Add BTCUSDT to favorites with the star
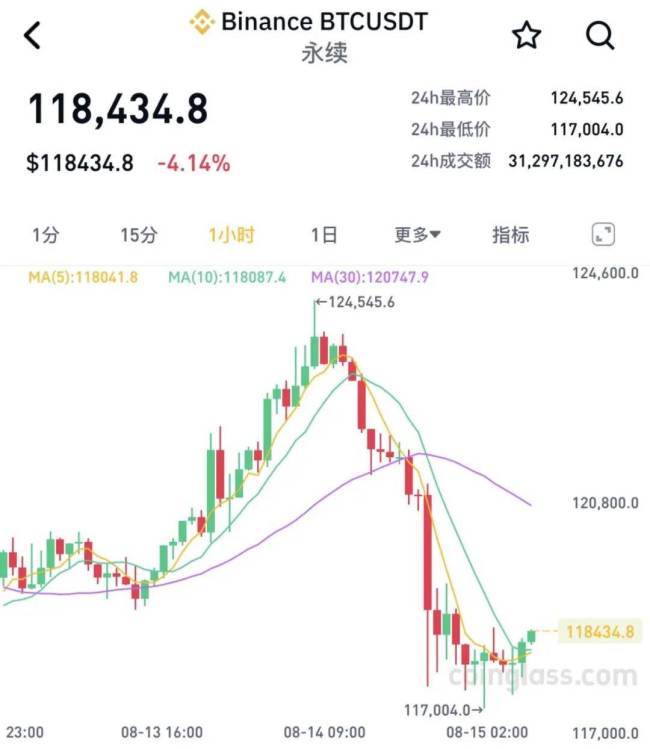Image resolution: width=650 pixels, height=749 pixels. [526, 36]
